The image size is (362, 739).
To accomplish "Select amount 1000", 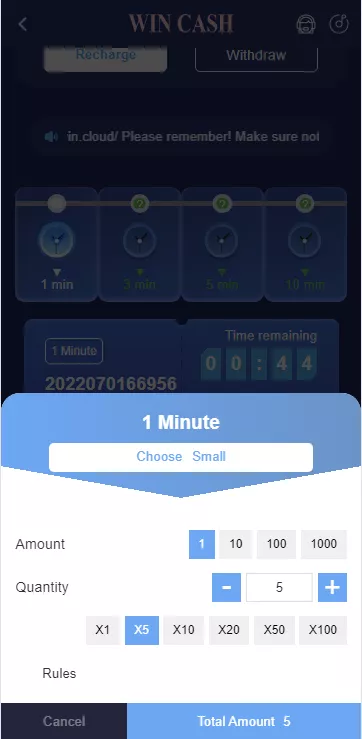I will [x=324, y=544].
